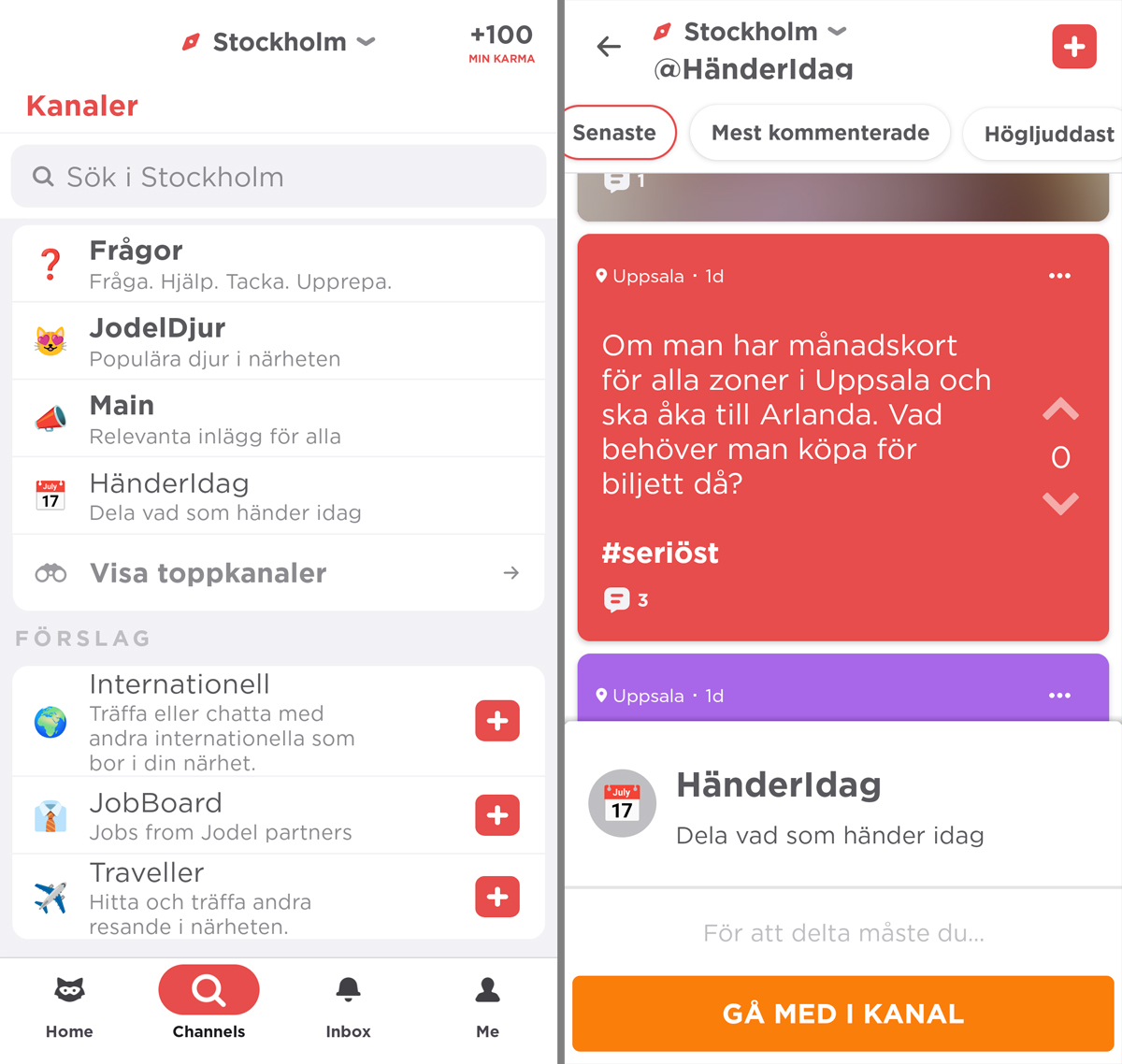The image size is (1122, 1064).
Task: Go to the Home tab
Action: tap(69, 1006)
